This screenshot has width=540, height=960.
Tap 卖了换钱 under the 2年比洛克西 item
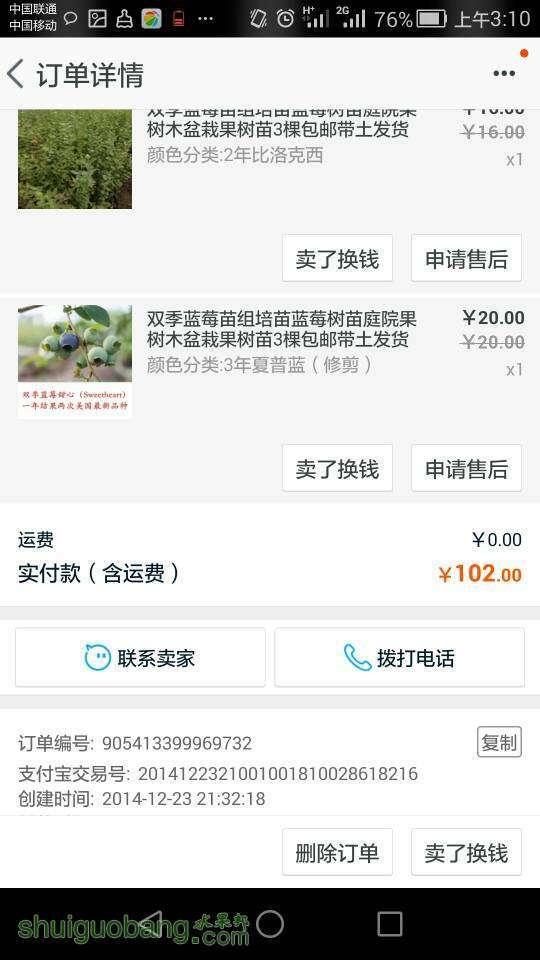point(337,258)
